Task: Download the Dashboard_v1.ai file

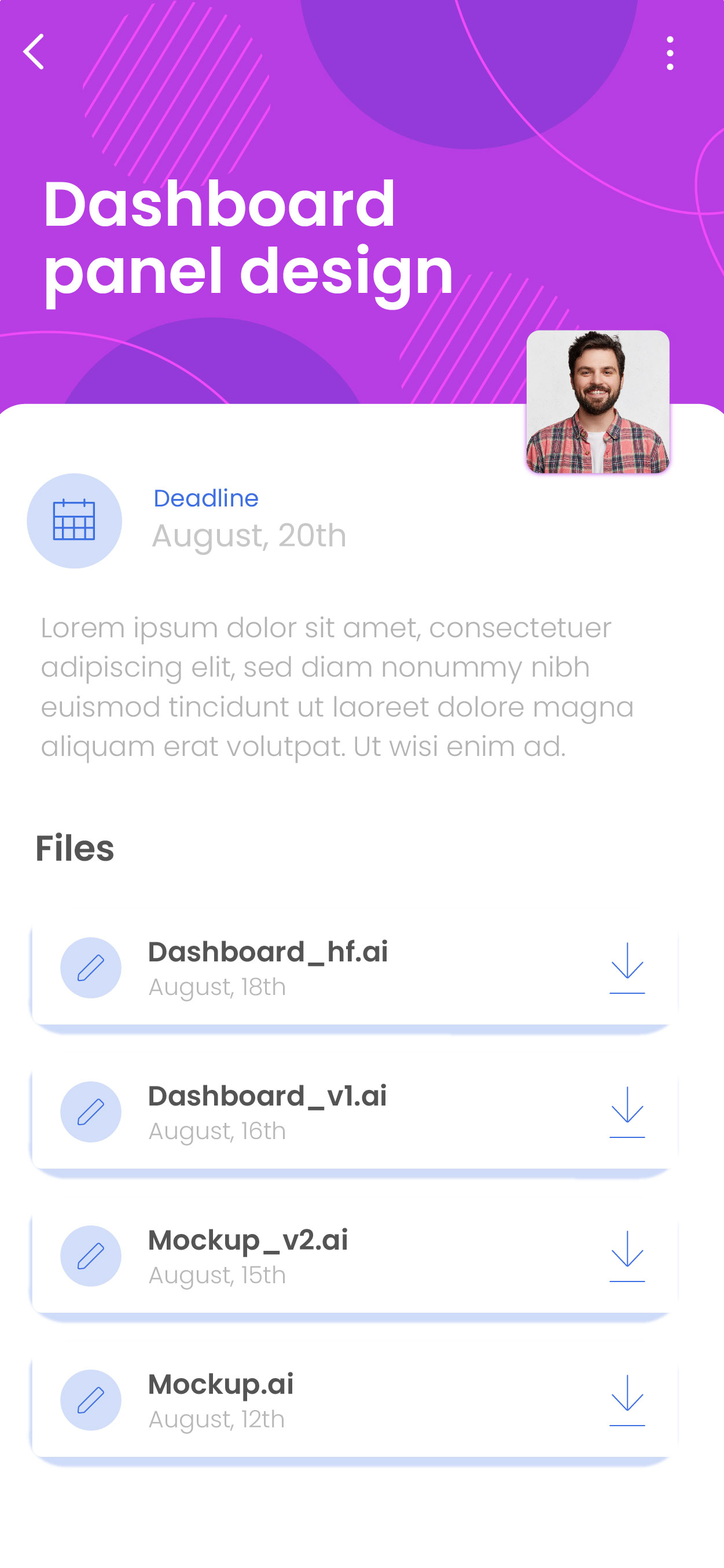Action: 627,1112
